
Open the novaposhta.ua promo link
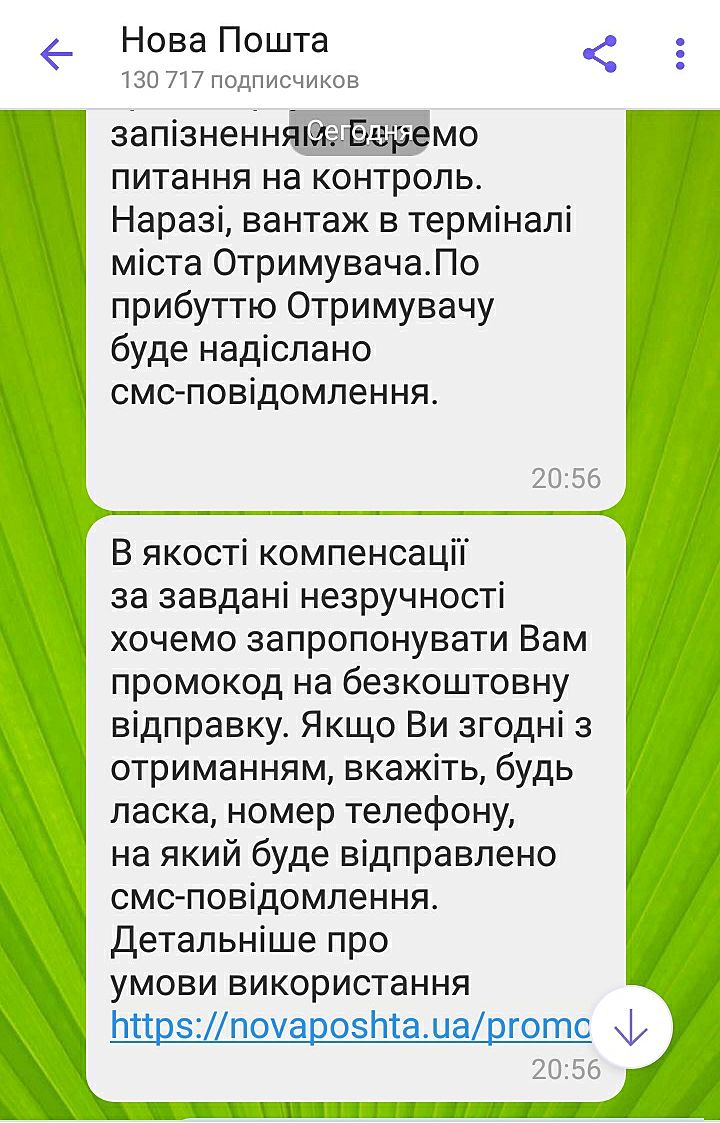(x=350, y=1026)
